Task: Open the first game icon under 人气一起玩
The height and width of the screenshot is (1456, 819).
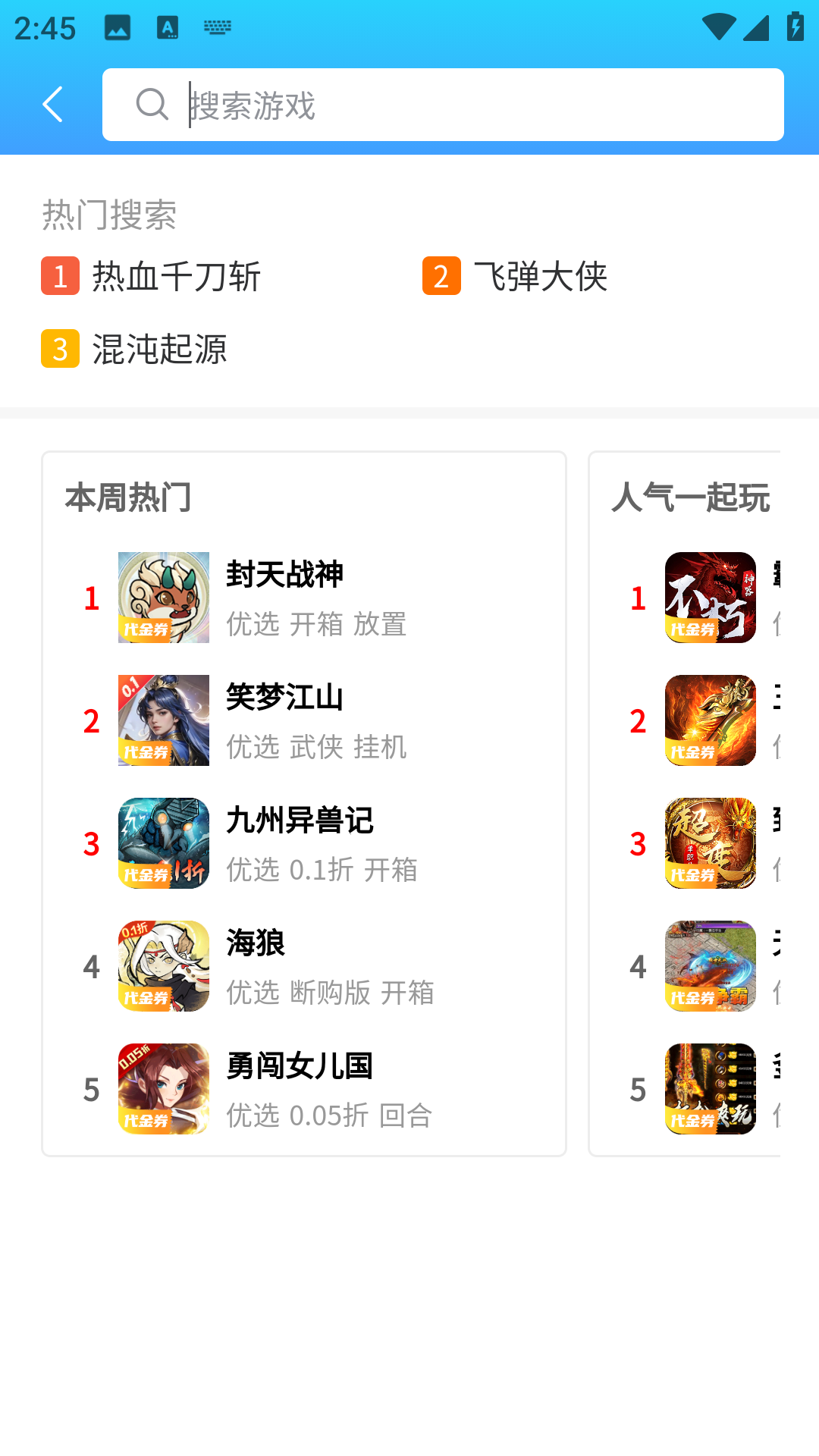Action: coord(710,597)
